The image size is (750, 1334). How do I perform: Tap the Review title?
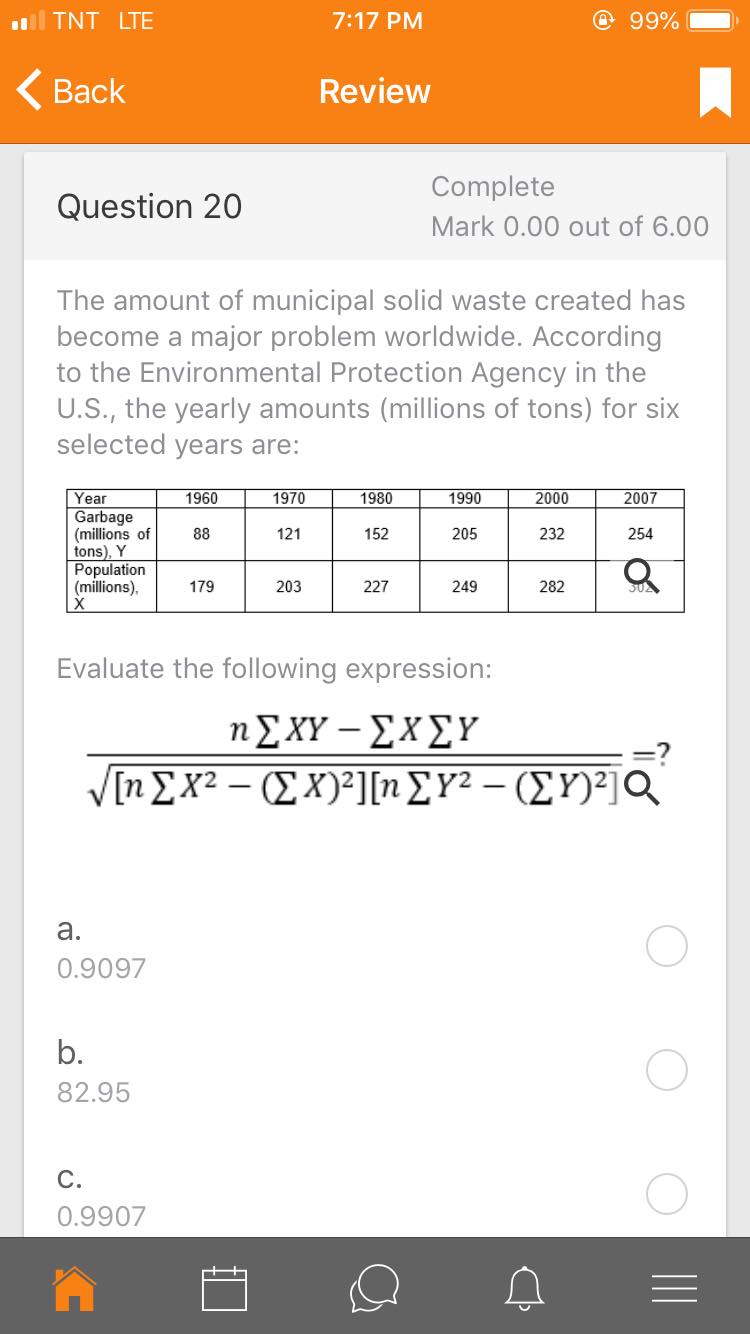[x=374, y=91]
